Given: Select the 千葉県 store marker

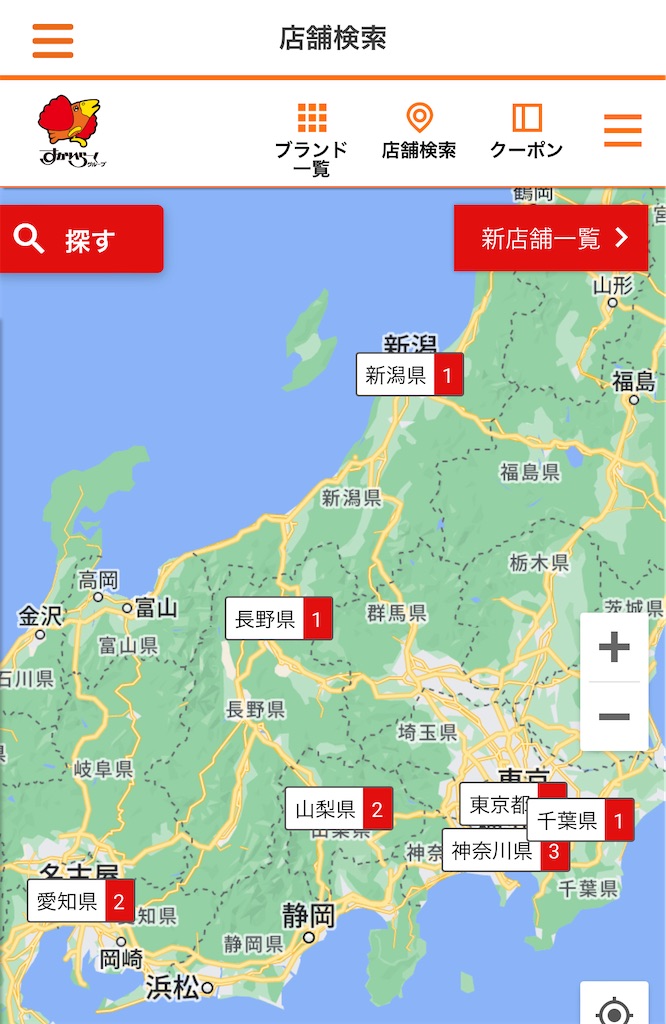Looking at the screenshot, I should pos(580,821).
